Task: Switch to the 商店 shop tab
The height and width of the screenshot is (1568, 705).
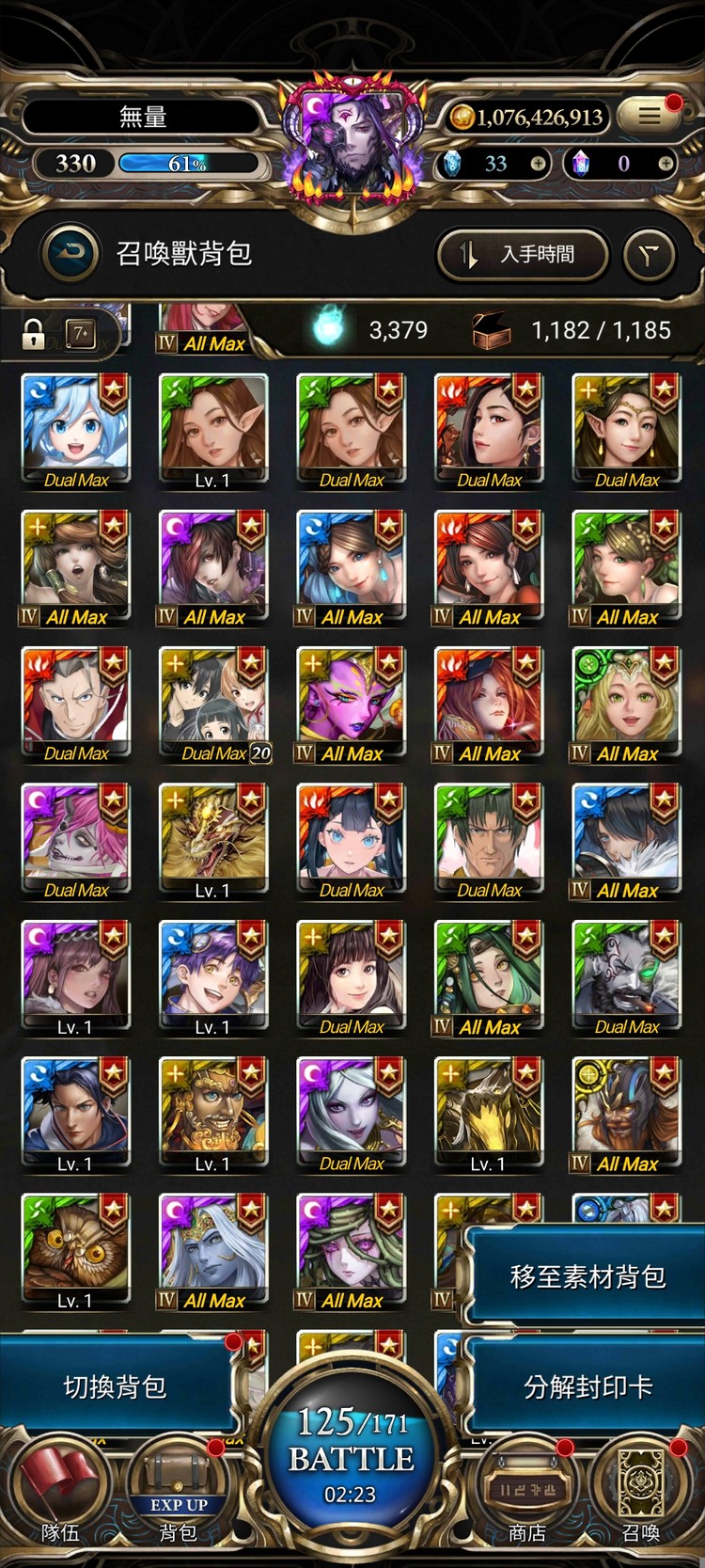Action: point(526,1496)
